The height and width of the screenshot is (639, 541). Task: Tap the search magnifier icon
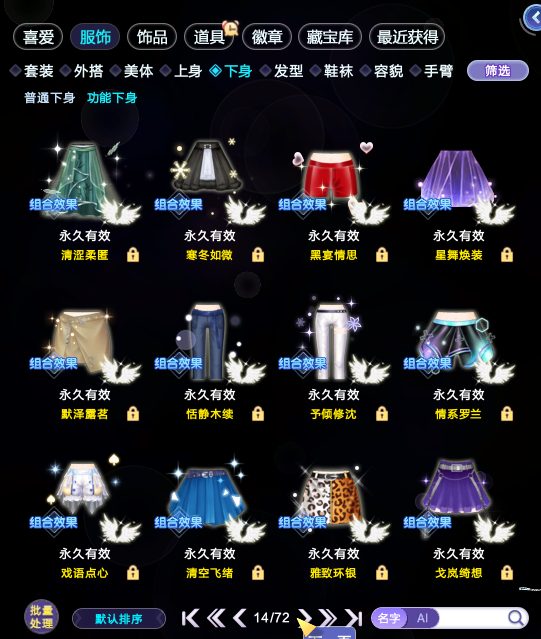pos(516,618)
